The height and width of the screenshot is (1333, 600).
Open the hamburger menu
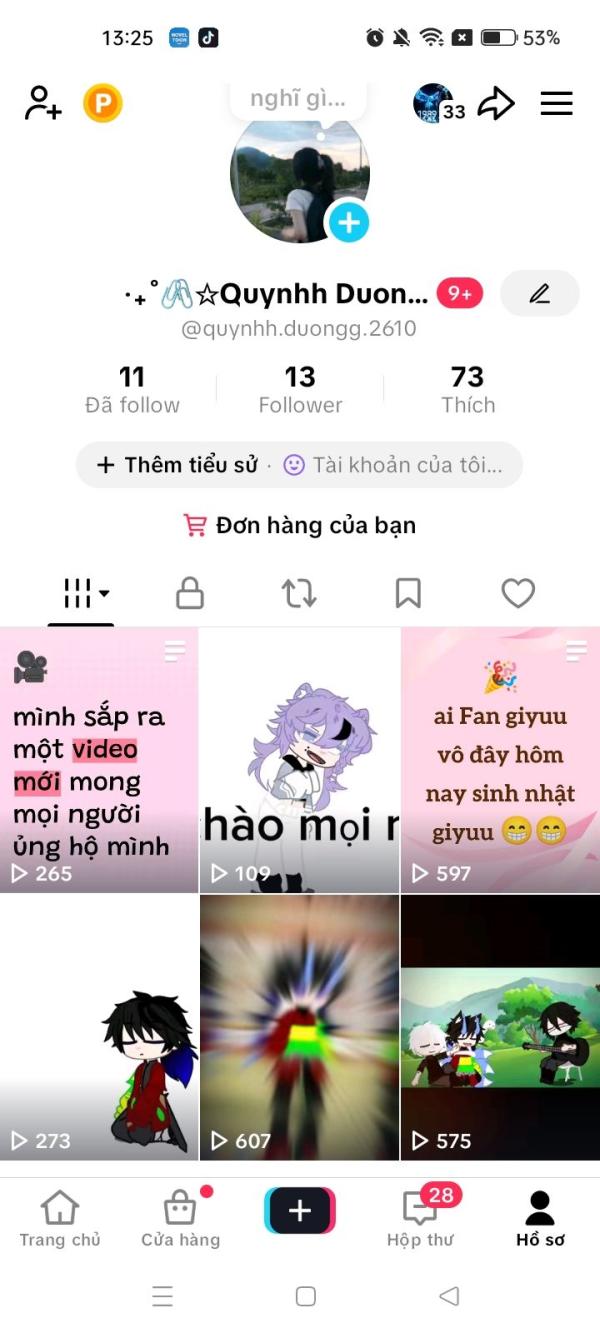[x=556, y=103]
